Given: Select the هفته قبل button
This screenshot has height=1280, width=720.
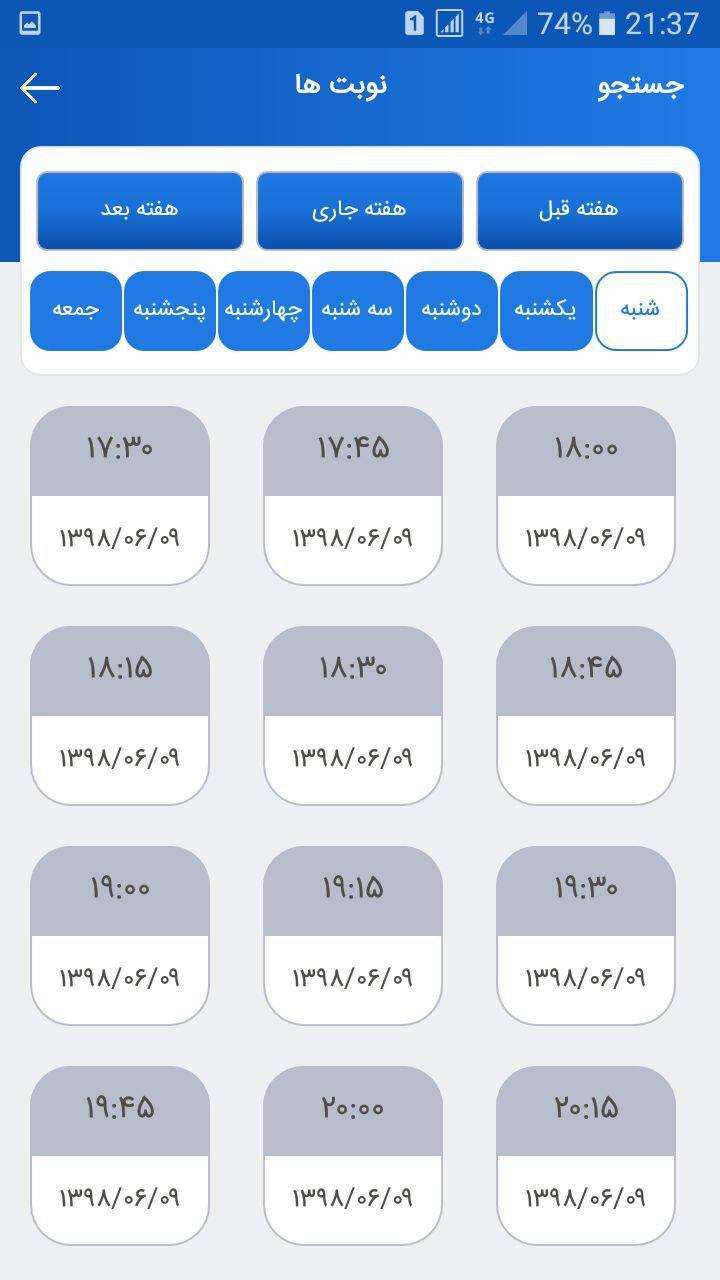Looking at the screenshot, I should (580, 211).
